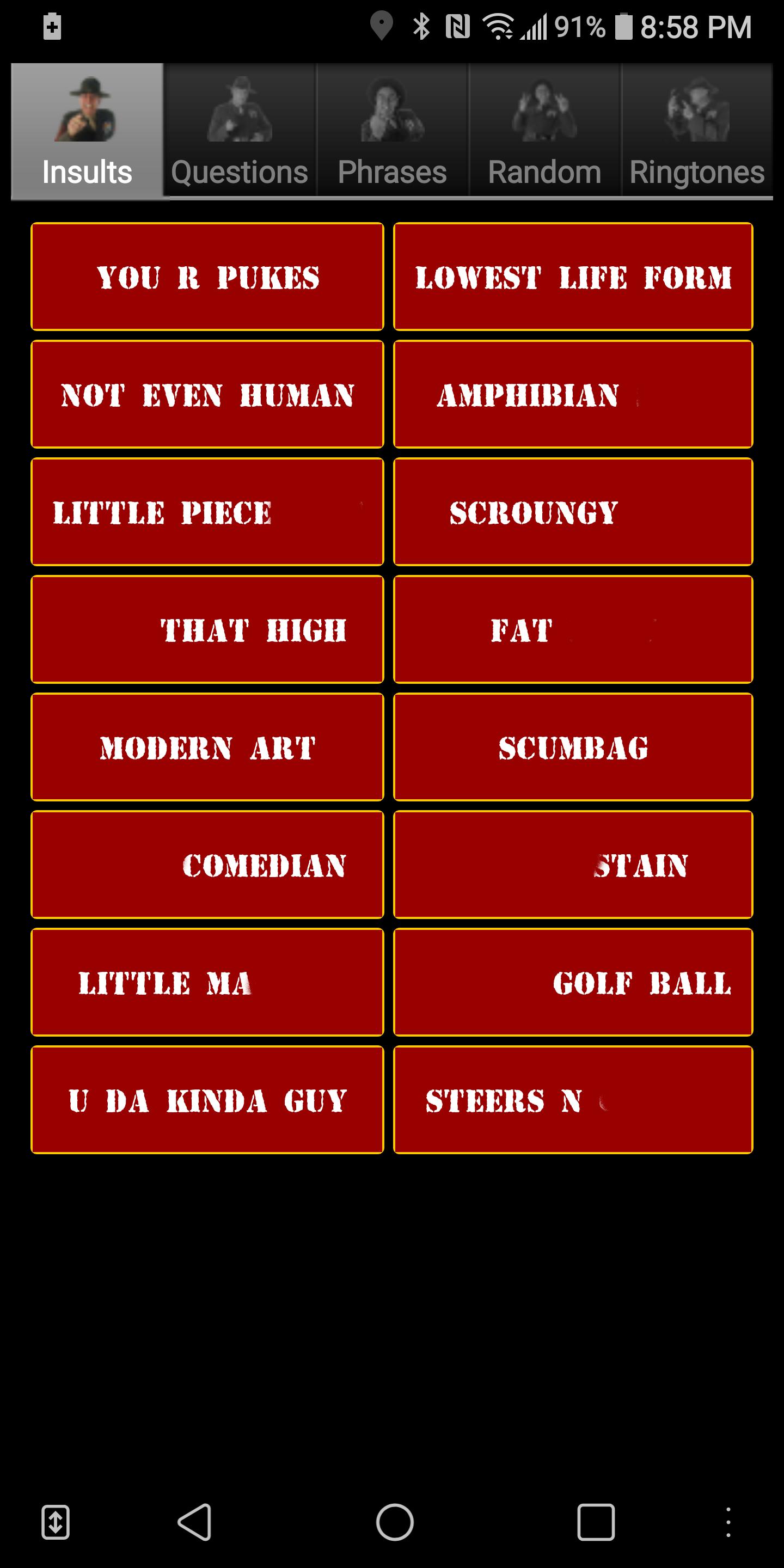
Task: Select the Random tab
Action: click(x=544, y=131)
